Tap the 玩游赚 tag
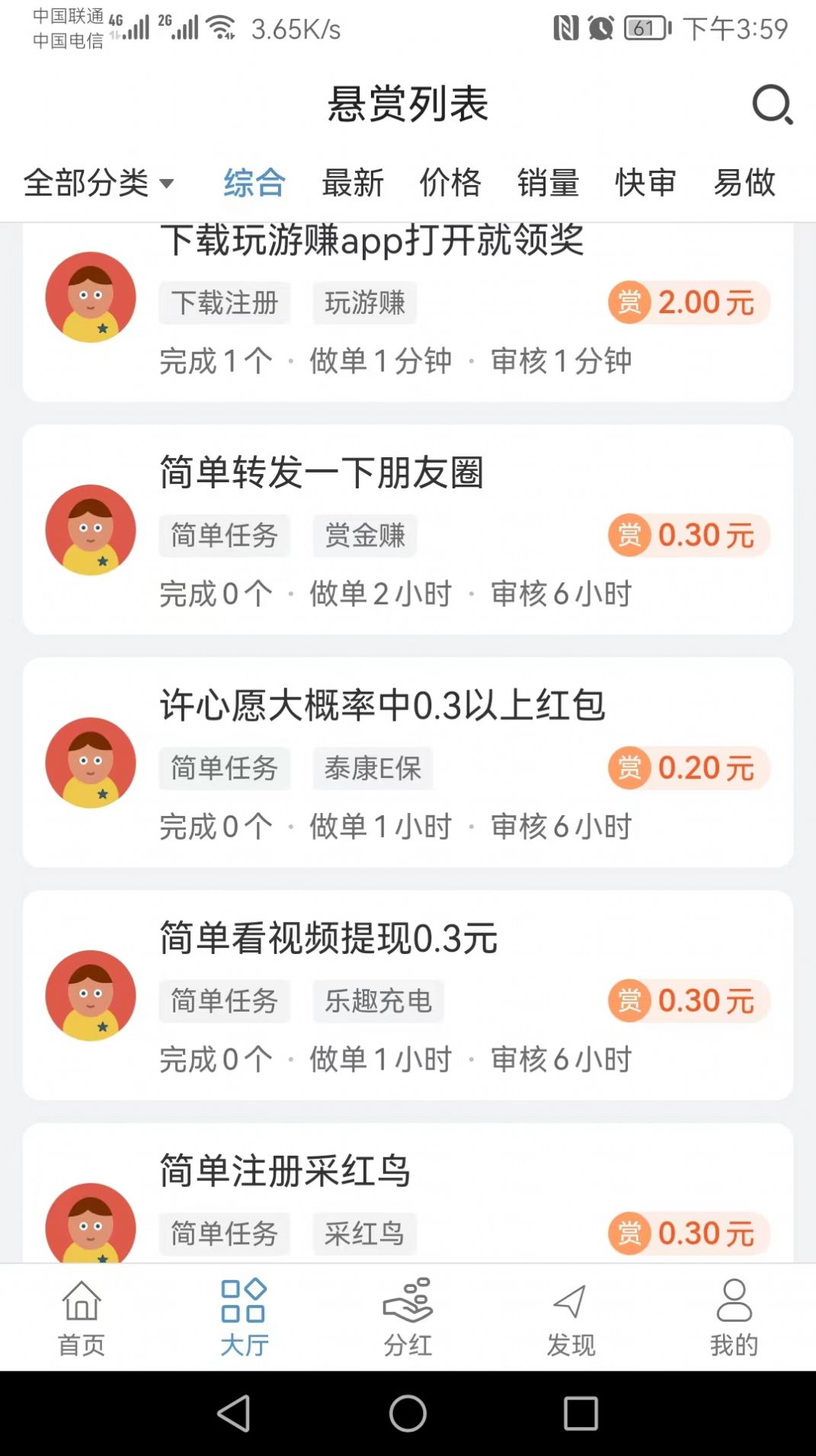Screen dimensions: 816x1456 pyautogui.click(x=364, y=302)
